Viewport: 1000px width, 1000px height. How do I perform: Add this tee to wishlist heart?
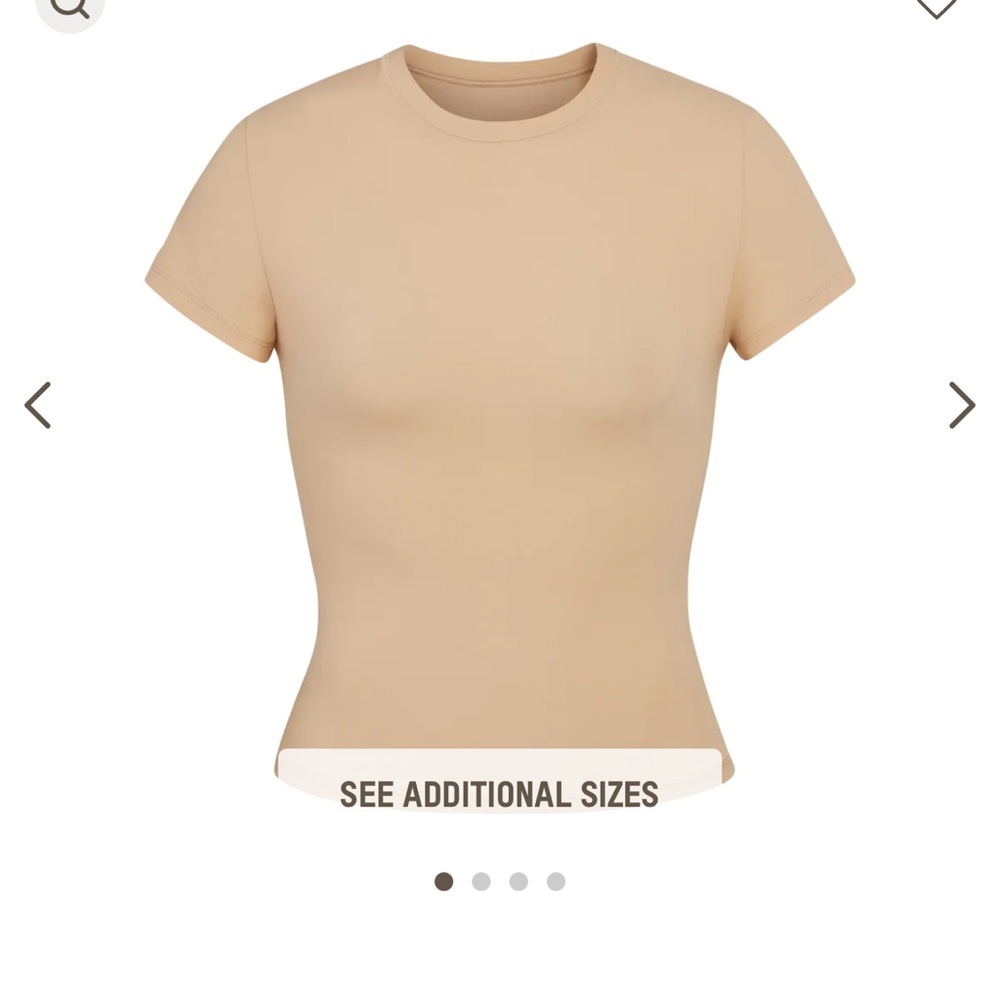coord(936,6)
